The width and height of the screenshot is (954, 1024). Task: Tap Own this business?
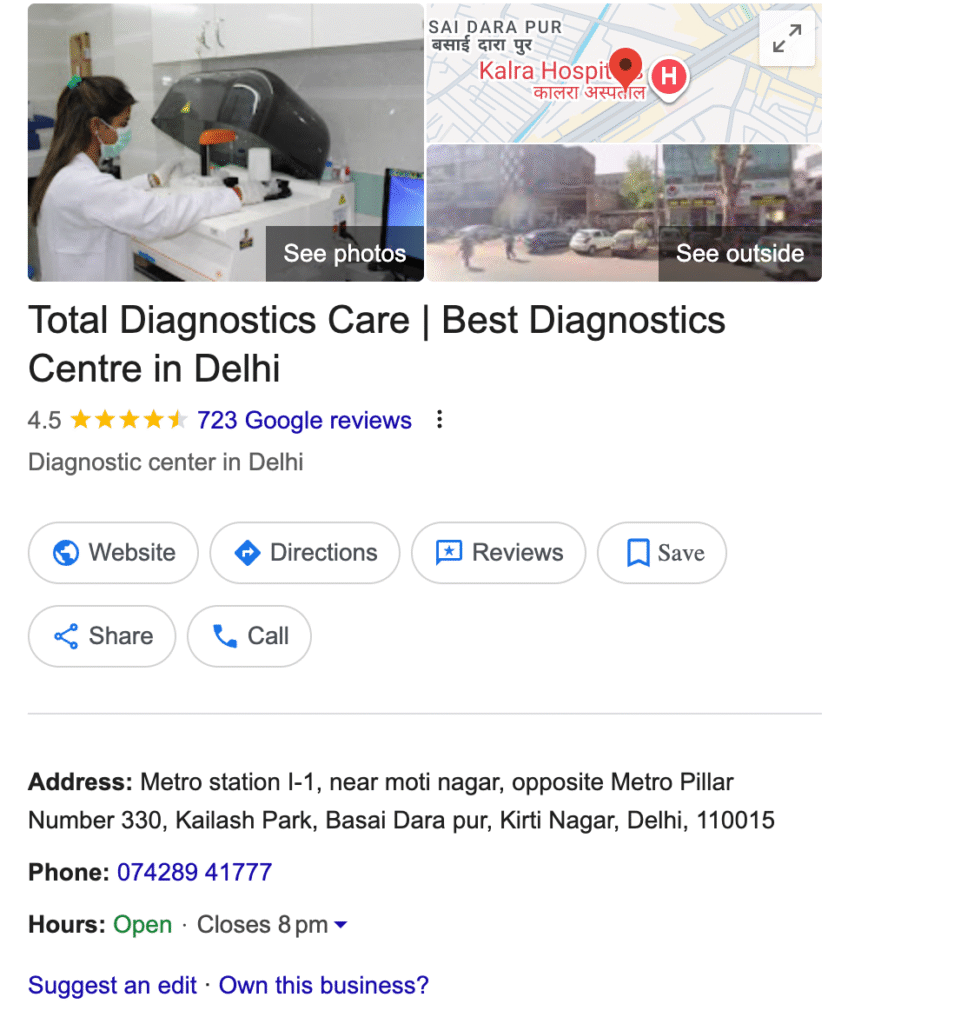click(x=323, y=985)
